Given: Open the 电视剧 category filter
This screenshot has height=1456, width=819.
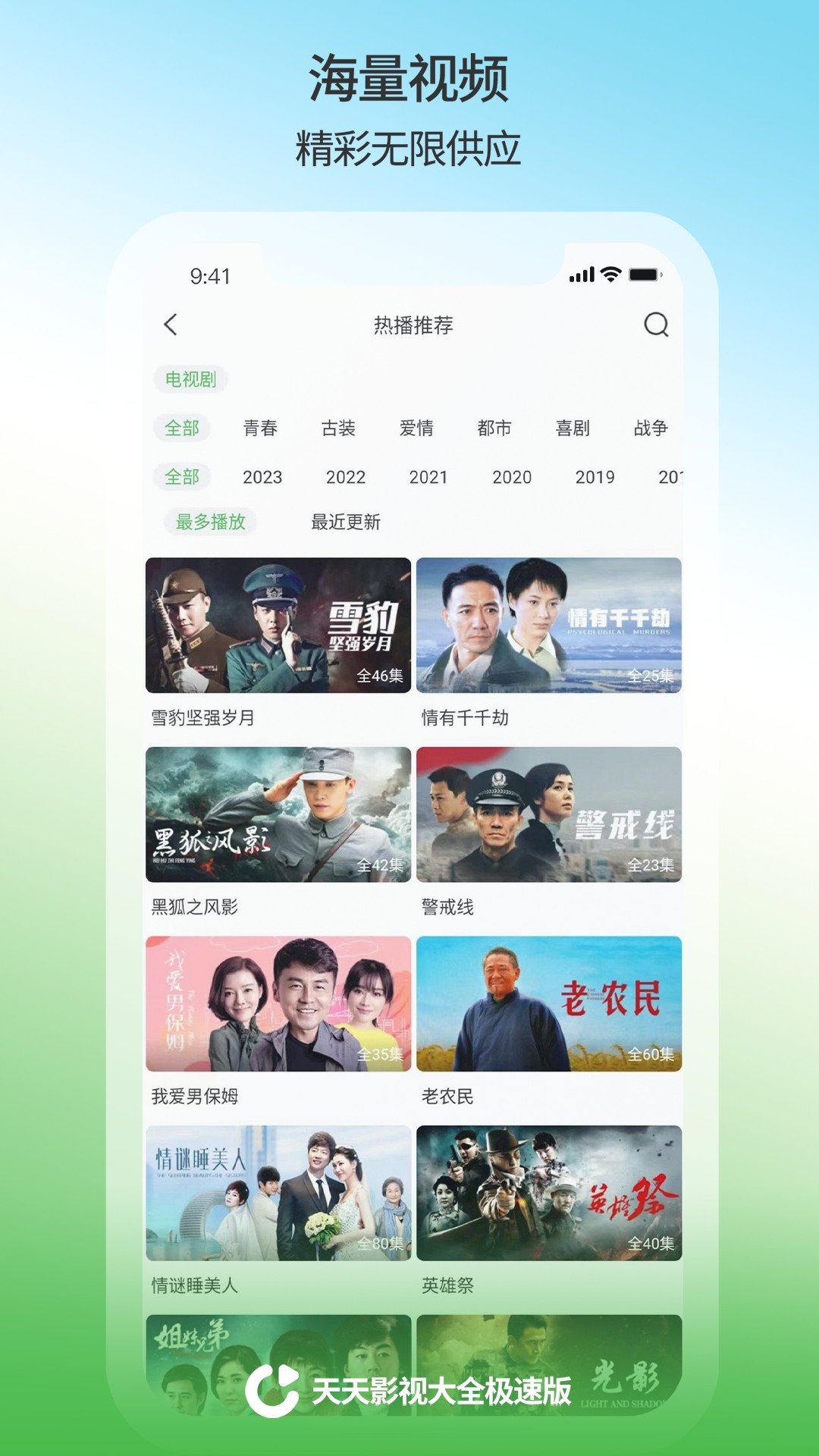Looking at the screenshot, I should pyautogui.click(x=190, y=381).
